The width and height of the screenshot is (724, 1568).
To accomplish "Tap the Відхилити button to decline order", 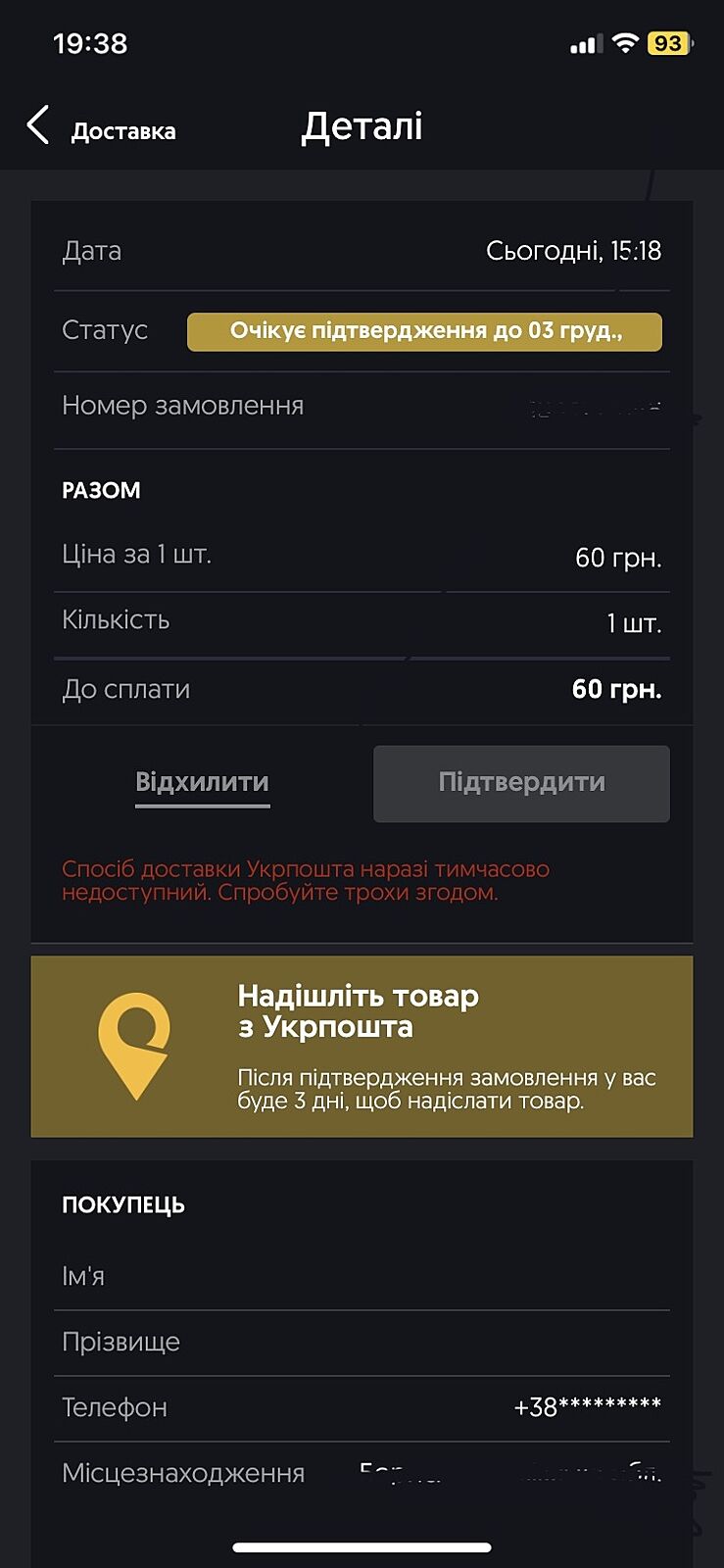I will 202,783.
